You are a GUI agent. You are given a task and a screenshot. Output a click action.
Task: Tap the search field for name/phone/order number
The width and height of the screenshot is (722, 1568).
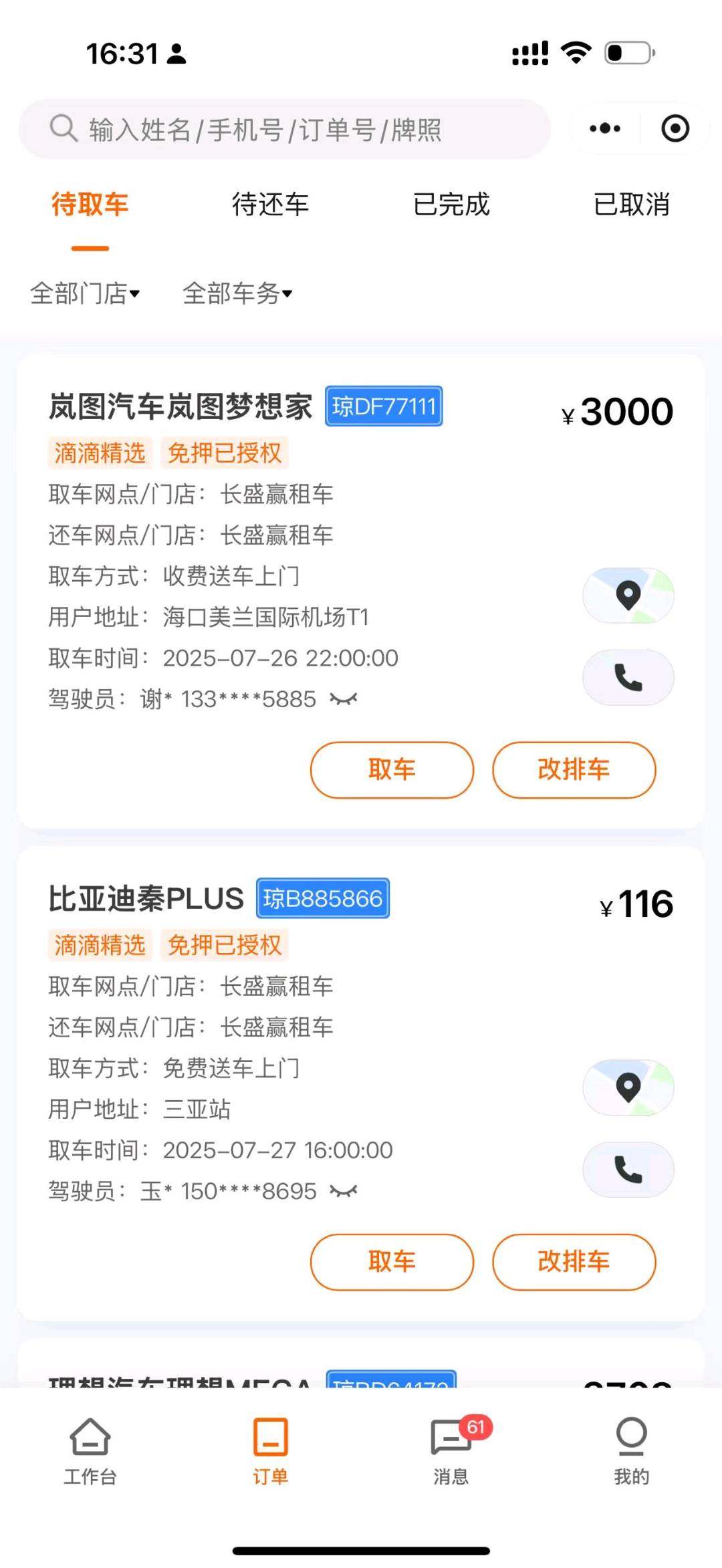point(285,129)
